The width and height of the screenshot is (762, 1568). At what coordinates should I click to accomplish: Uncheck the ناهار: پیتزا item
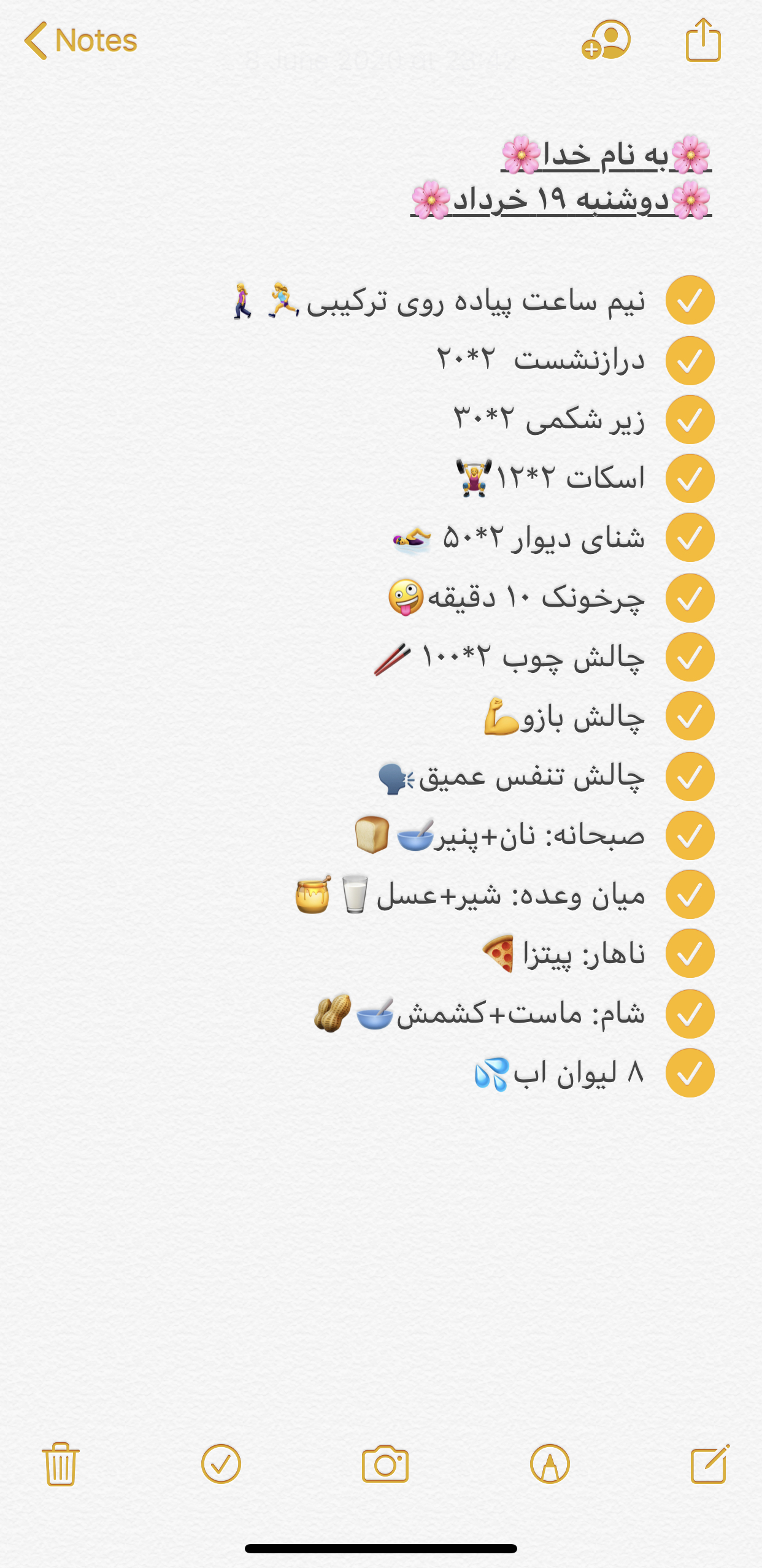690,953
